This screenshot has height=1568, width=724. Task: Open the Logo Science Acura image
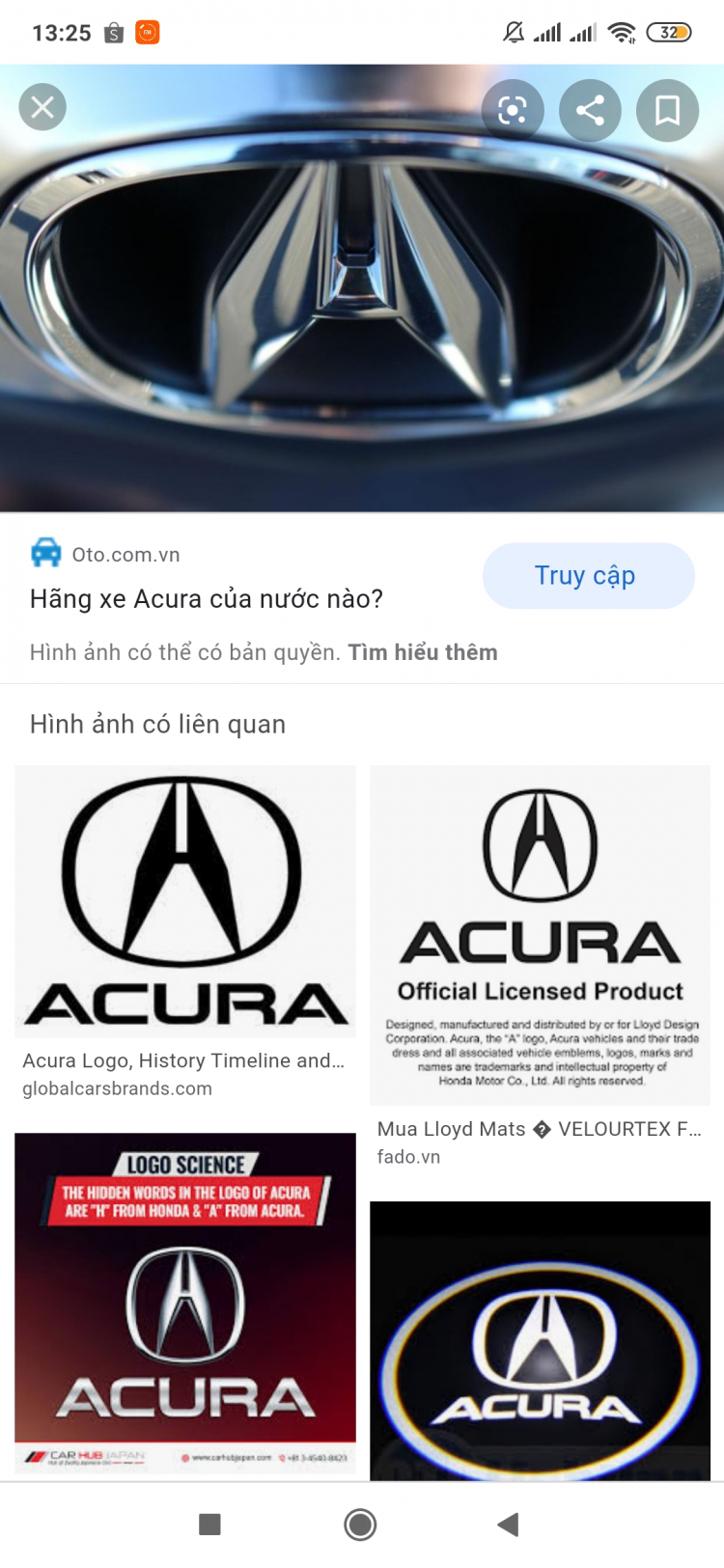tap(185, 1303)
